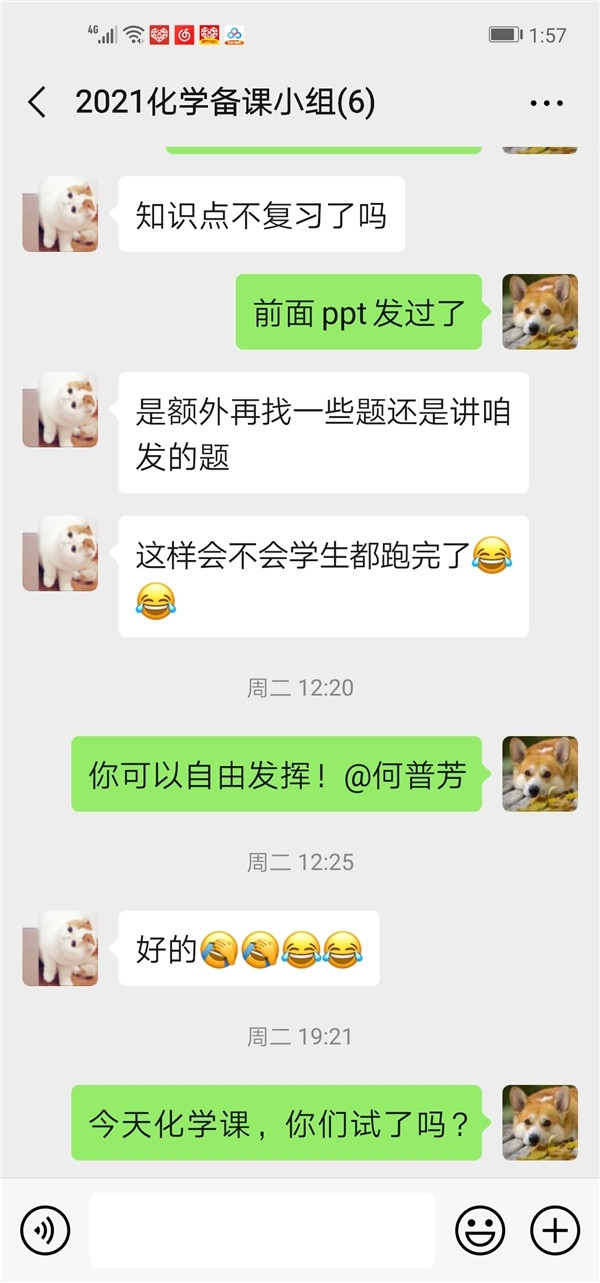Open cat avatar beside 是额外再找一些题
The image size is (600, 1283).
click(x=60, y=409)
